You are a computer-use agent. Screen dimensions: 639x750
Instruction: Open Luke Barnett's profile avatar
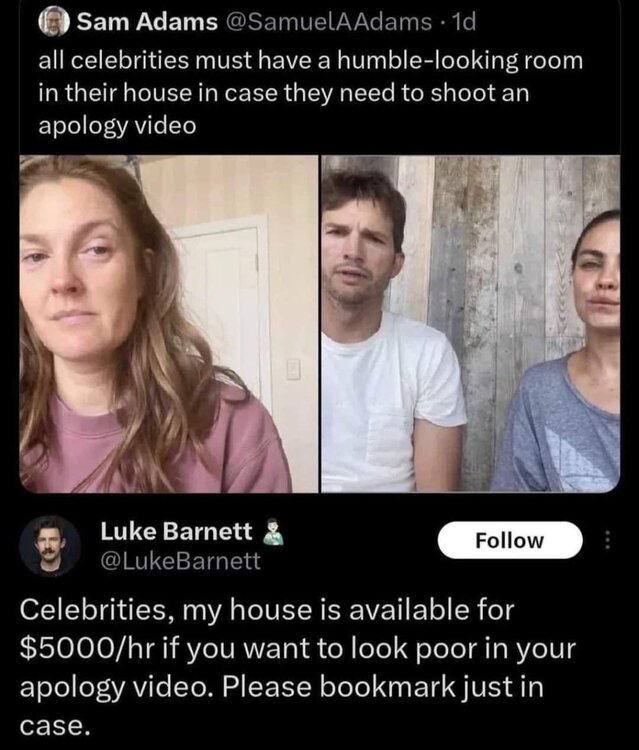tap(50, 547)
